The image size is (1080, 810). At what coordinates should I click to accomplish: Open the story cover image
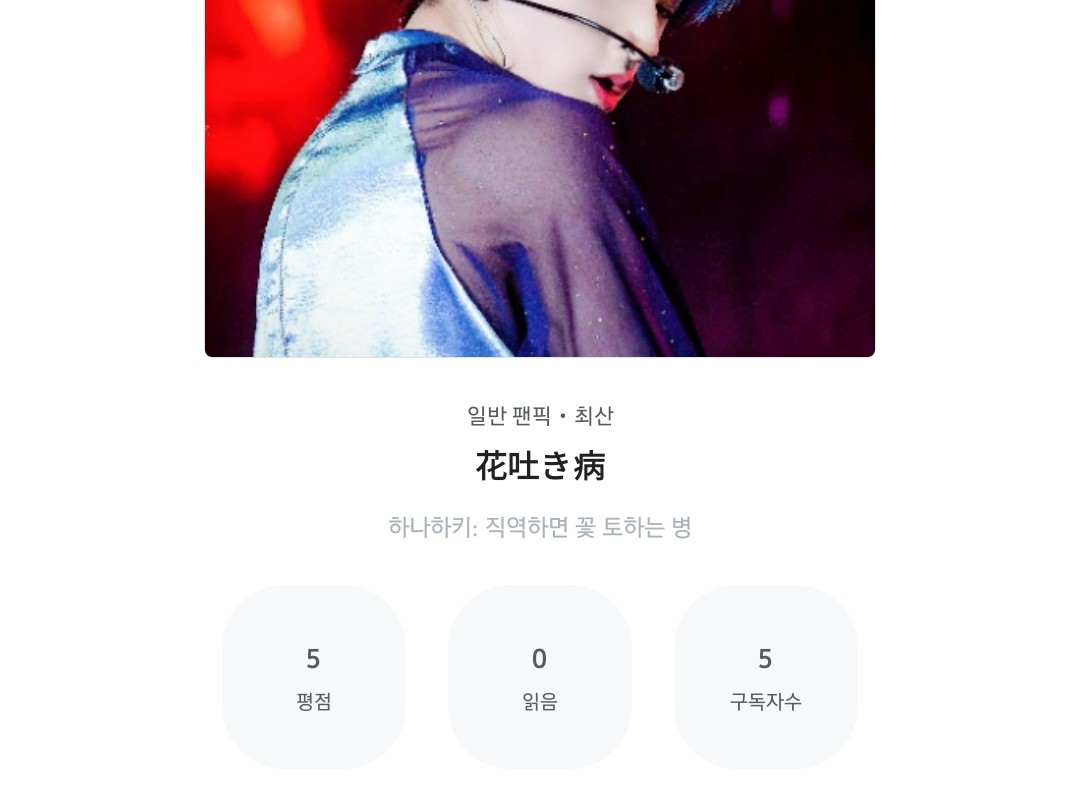tap(540, 178)
